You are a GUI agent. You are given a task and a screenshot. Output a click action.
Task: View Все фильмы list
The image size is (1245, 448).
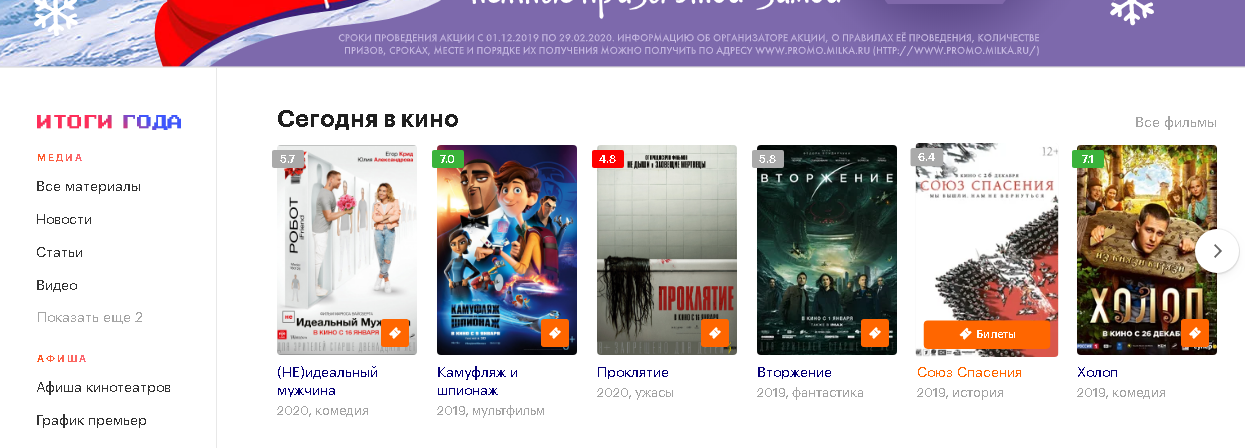pos(1175,123)
